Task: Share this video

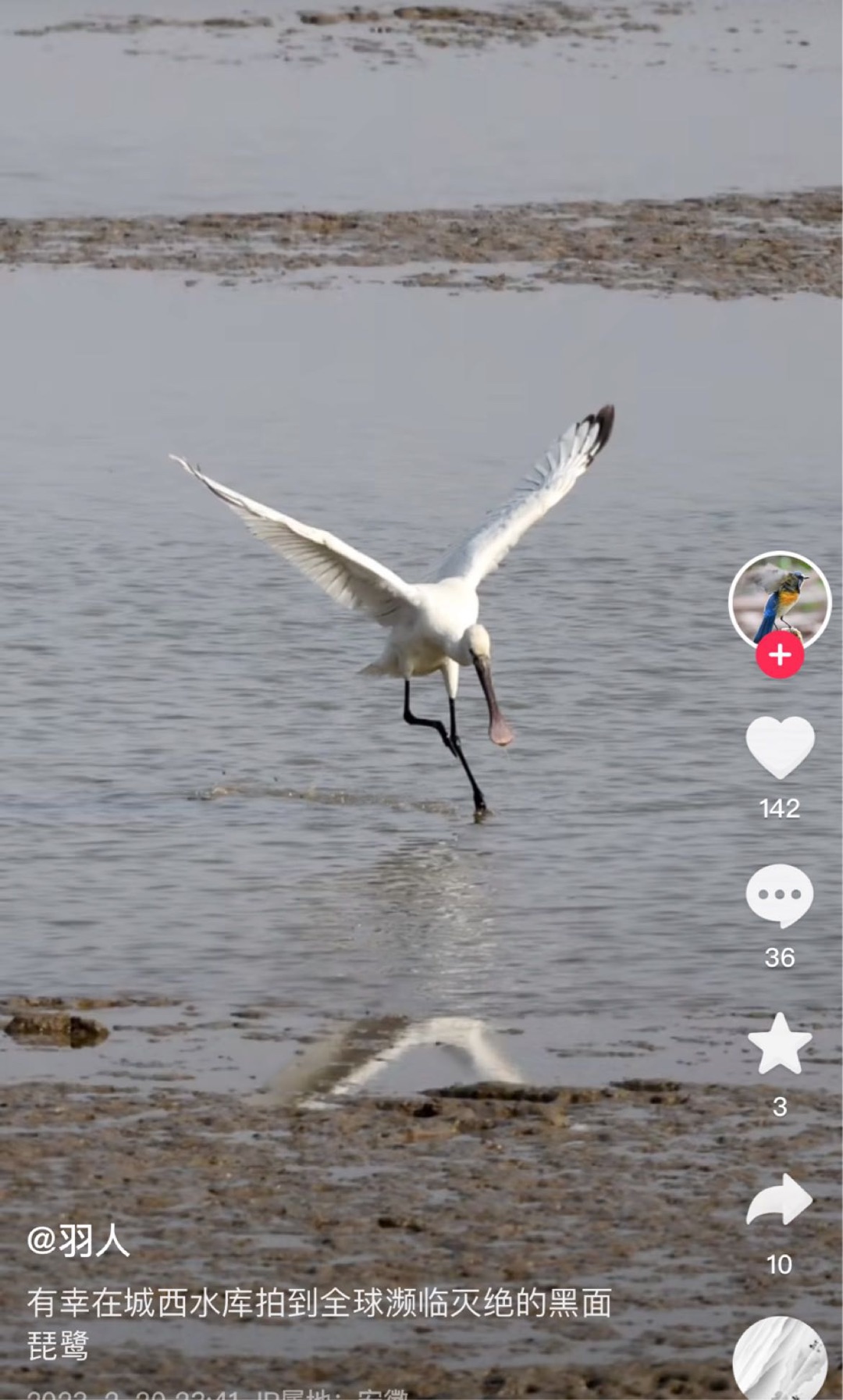Action: (780, 1201)
